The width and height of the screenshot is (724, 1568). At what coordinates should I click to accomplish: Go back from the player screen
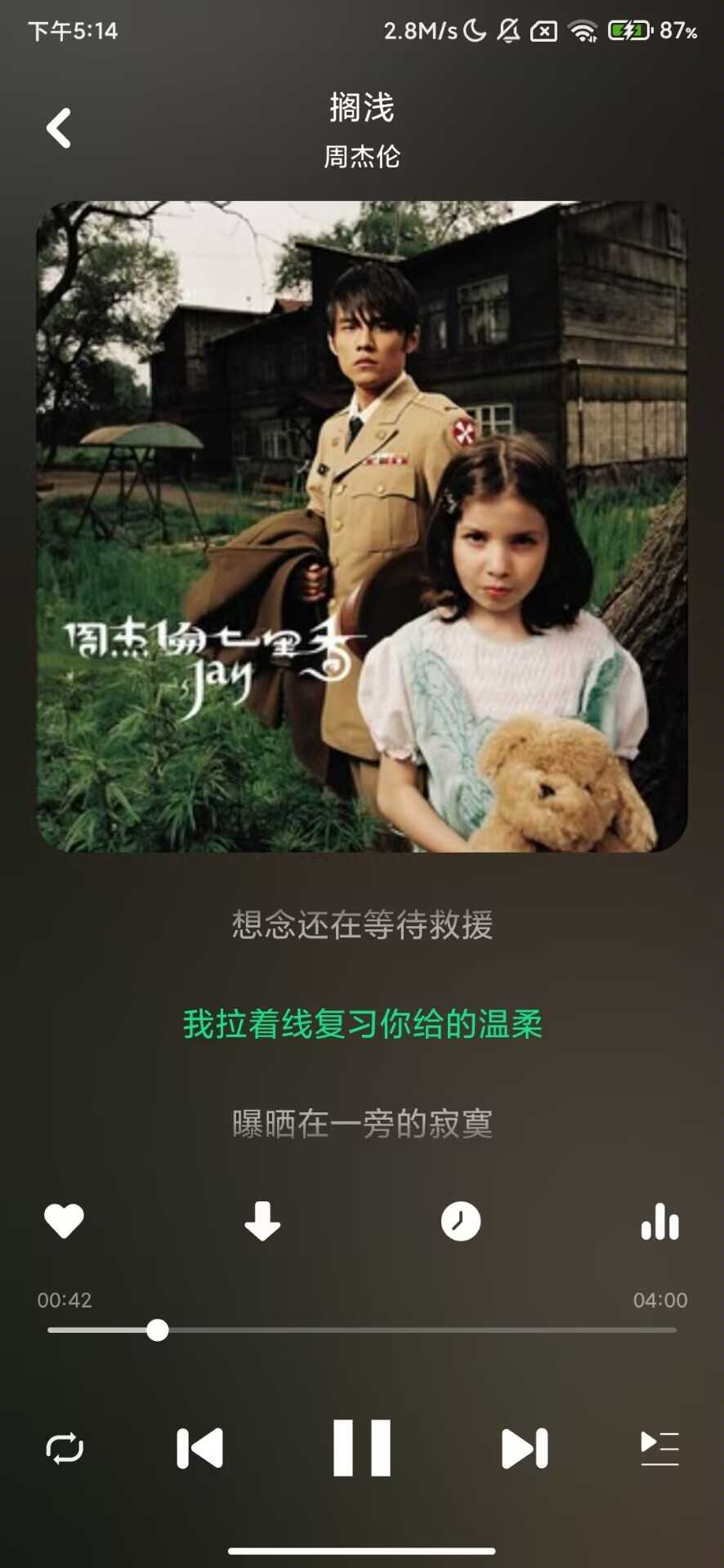coord(59,128)
